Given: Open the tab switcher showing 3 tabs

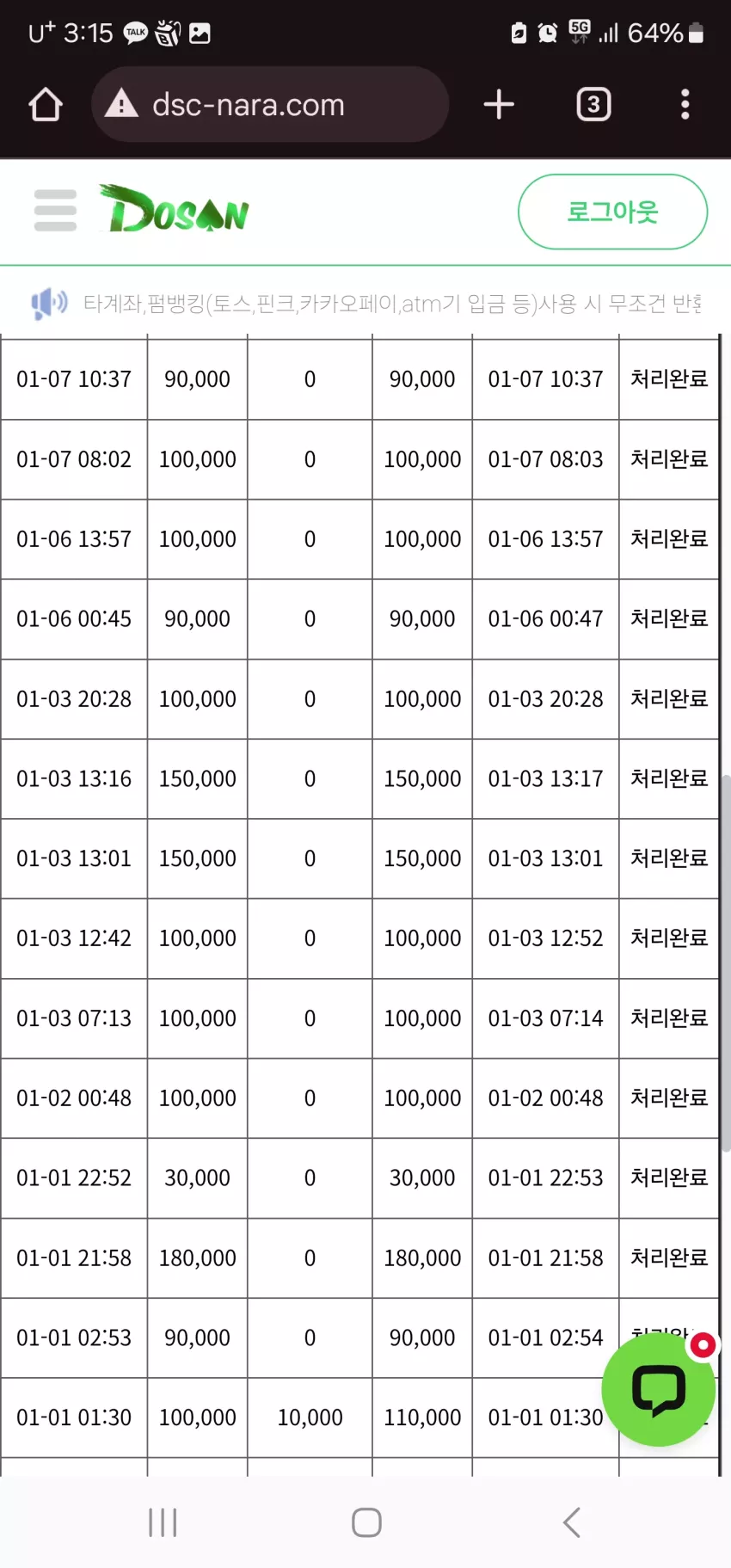Looking at the screenshot, I should coord(593,105).
